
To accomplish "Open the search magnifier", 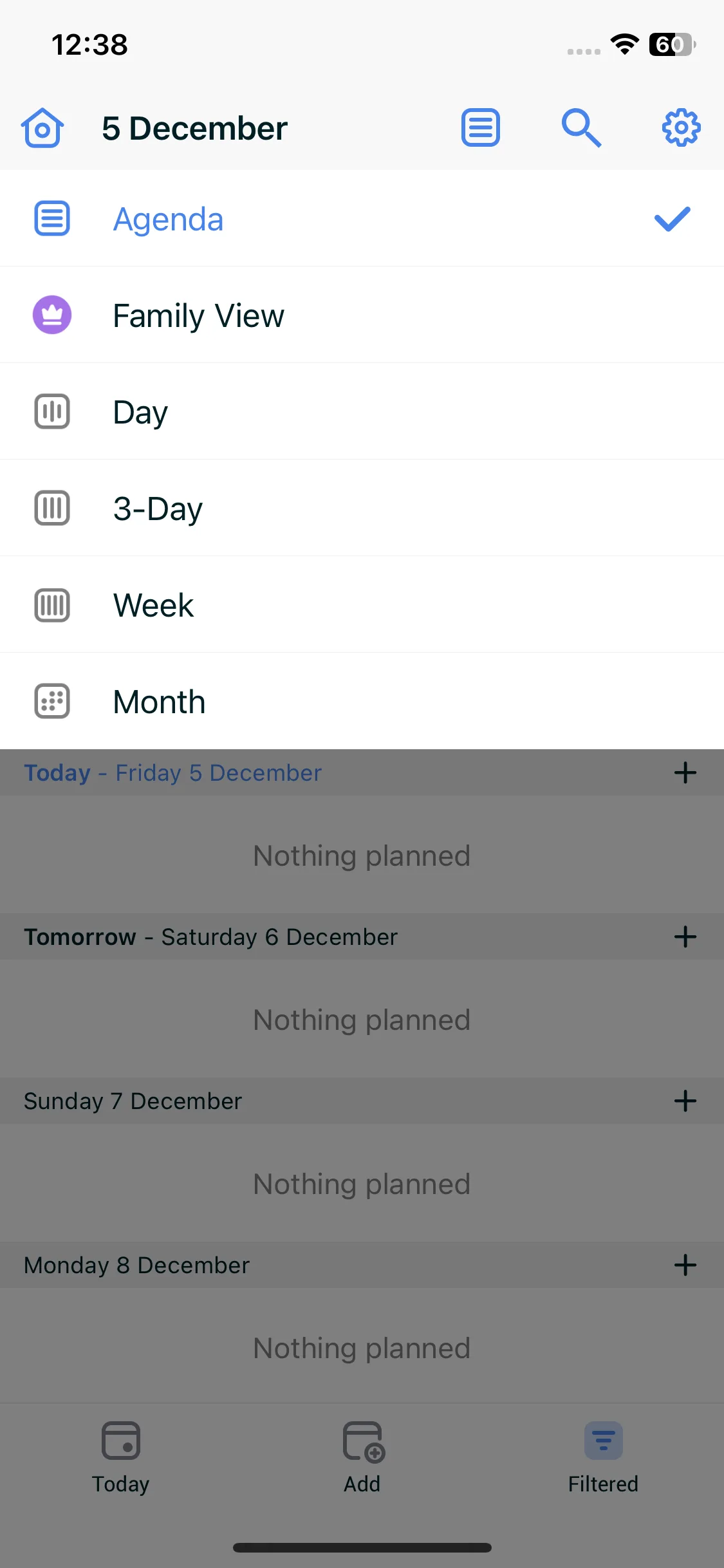I will (581, 127).
